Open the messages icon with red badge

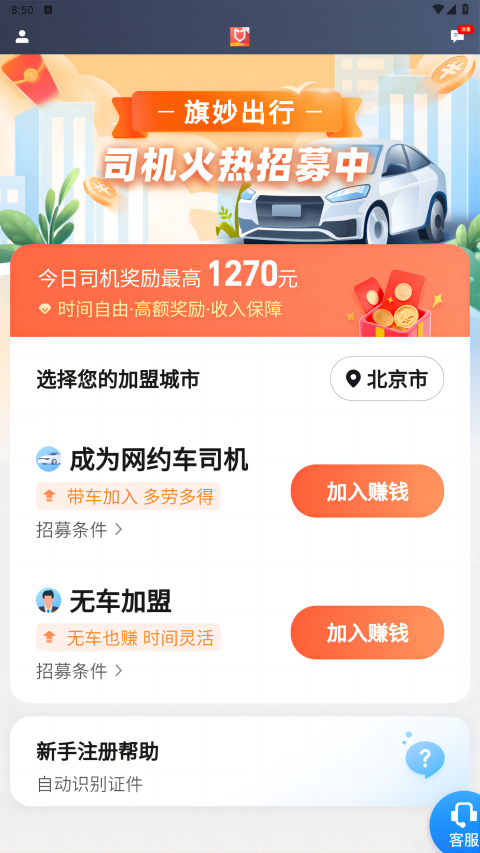point(458,35)
